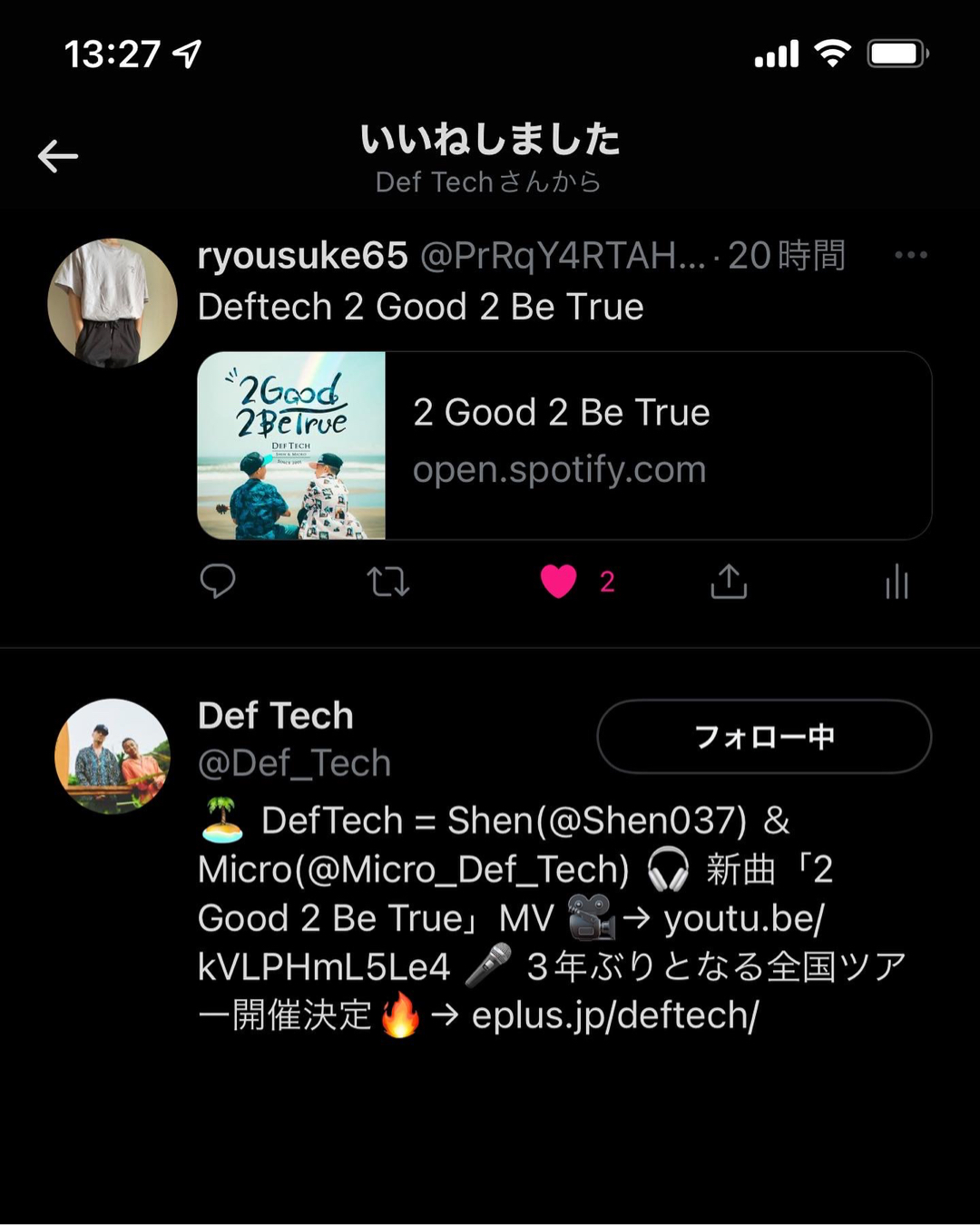Open the eplus.jp/deftech/ tour link
This screenshot has width=980, height=1225.
(x=614, y=1015)
